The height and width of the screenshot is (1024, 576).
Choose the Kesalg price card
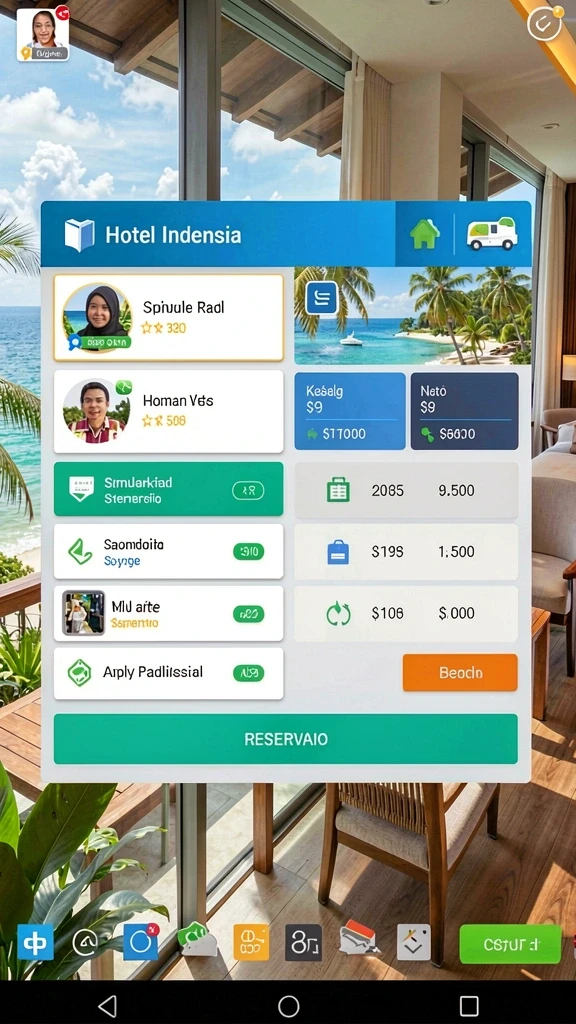(350, 411)
